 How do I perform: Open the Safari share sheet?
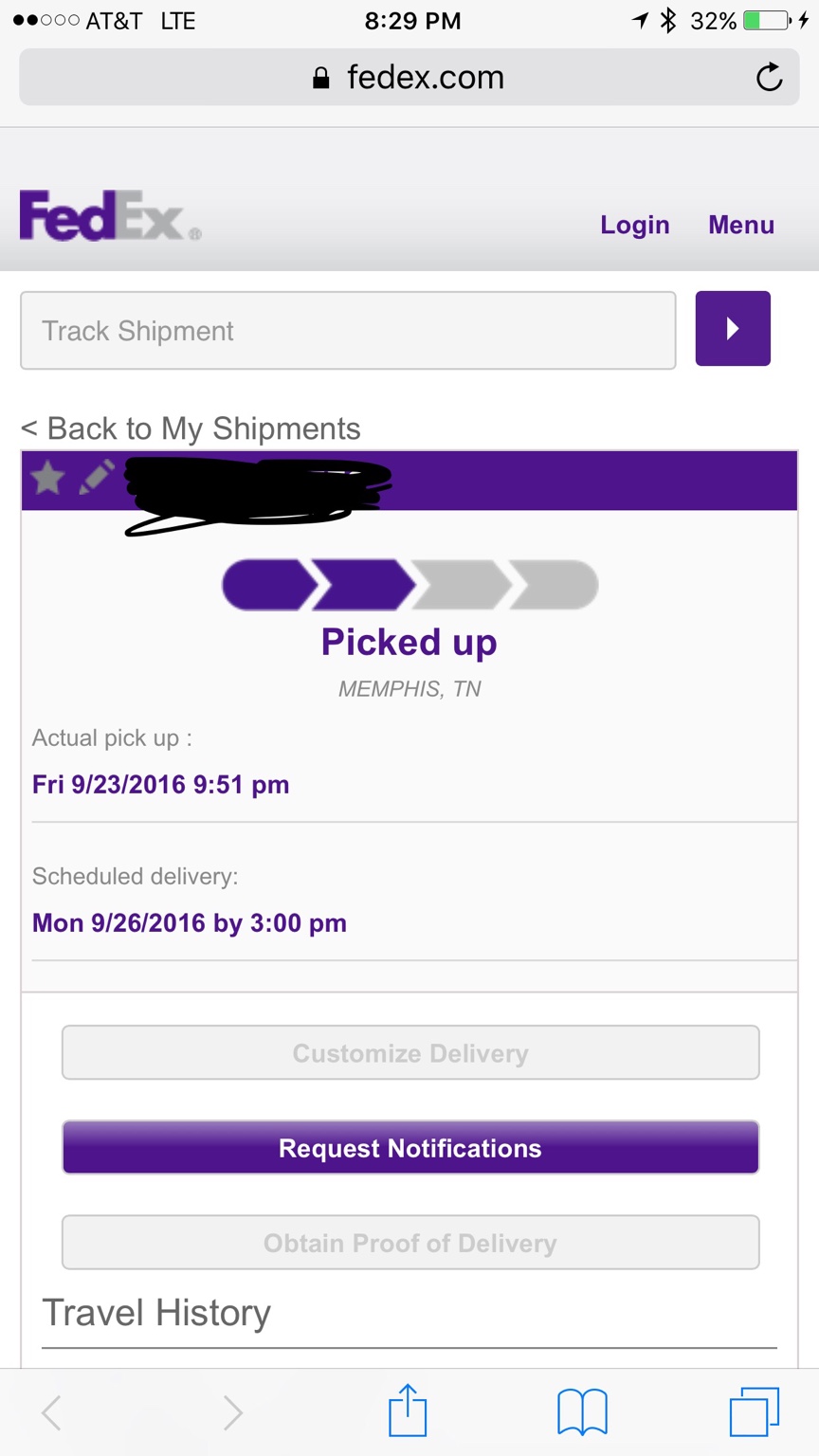tap(409, 1410)
